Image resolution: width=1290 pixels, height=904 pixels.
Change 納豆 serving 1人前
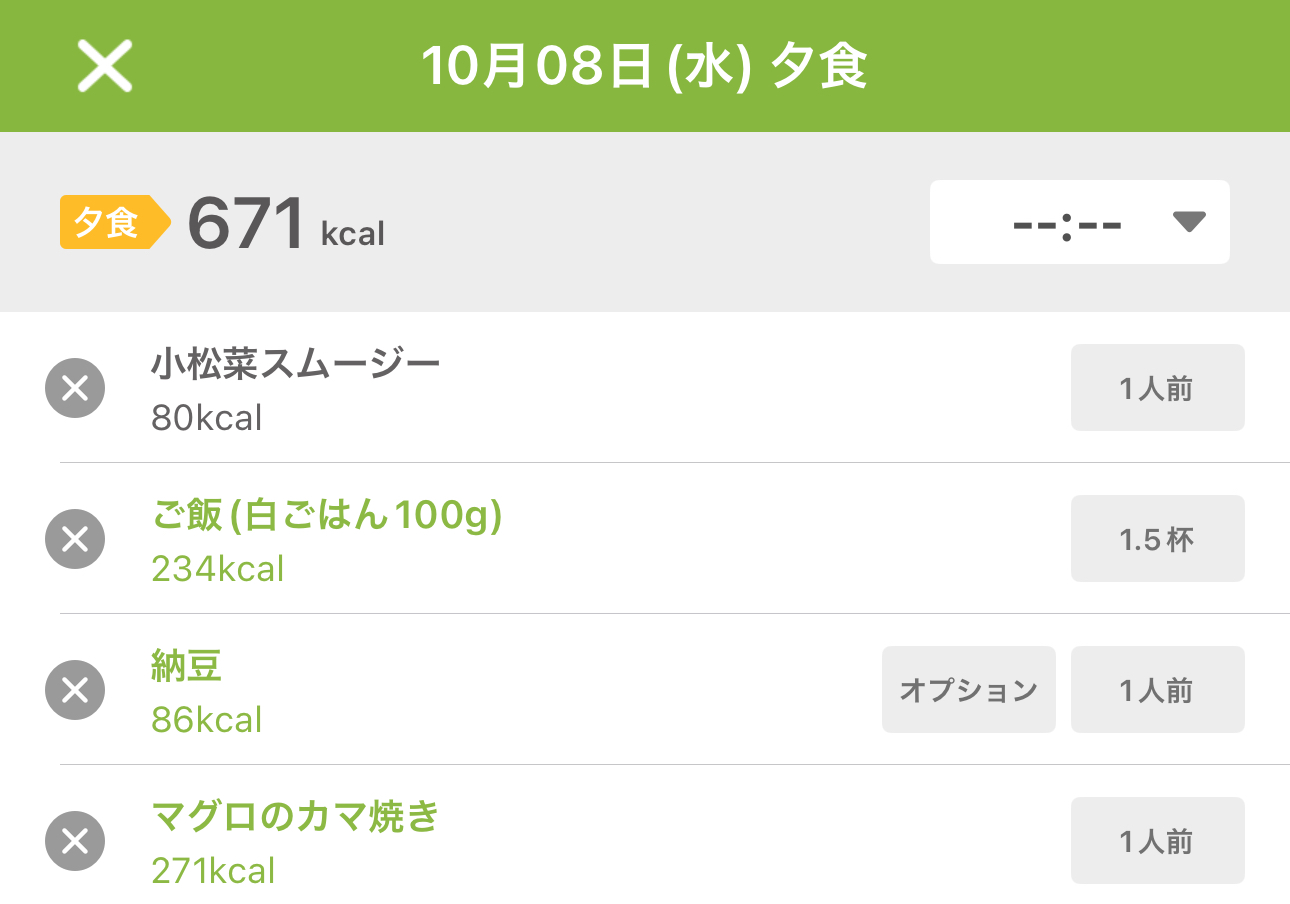1157,690
